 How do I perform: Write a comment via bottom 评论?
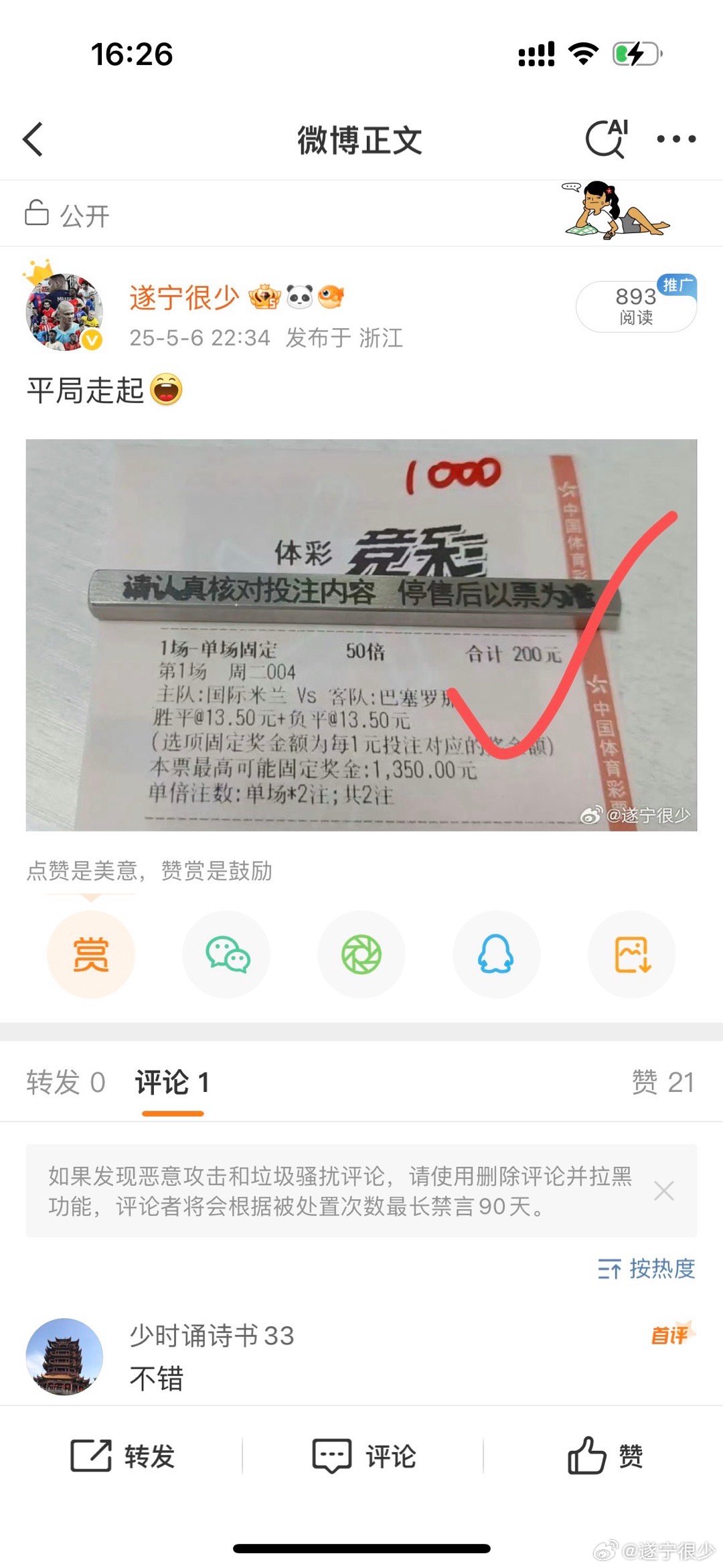coord(364,1456)
